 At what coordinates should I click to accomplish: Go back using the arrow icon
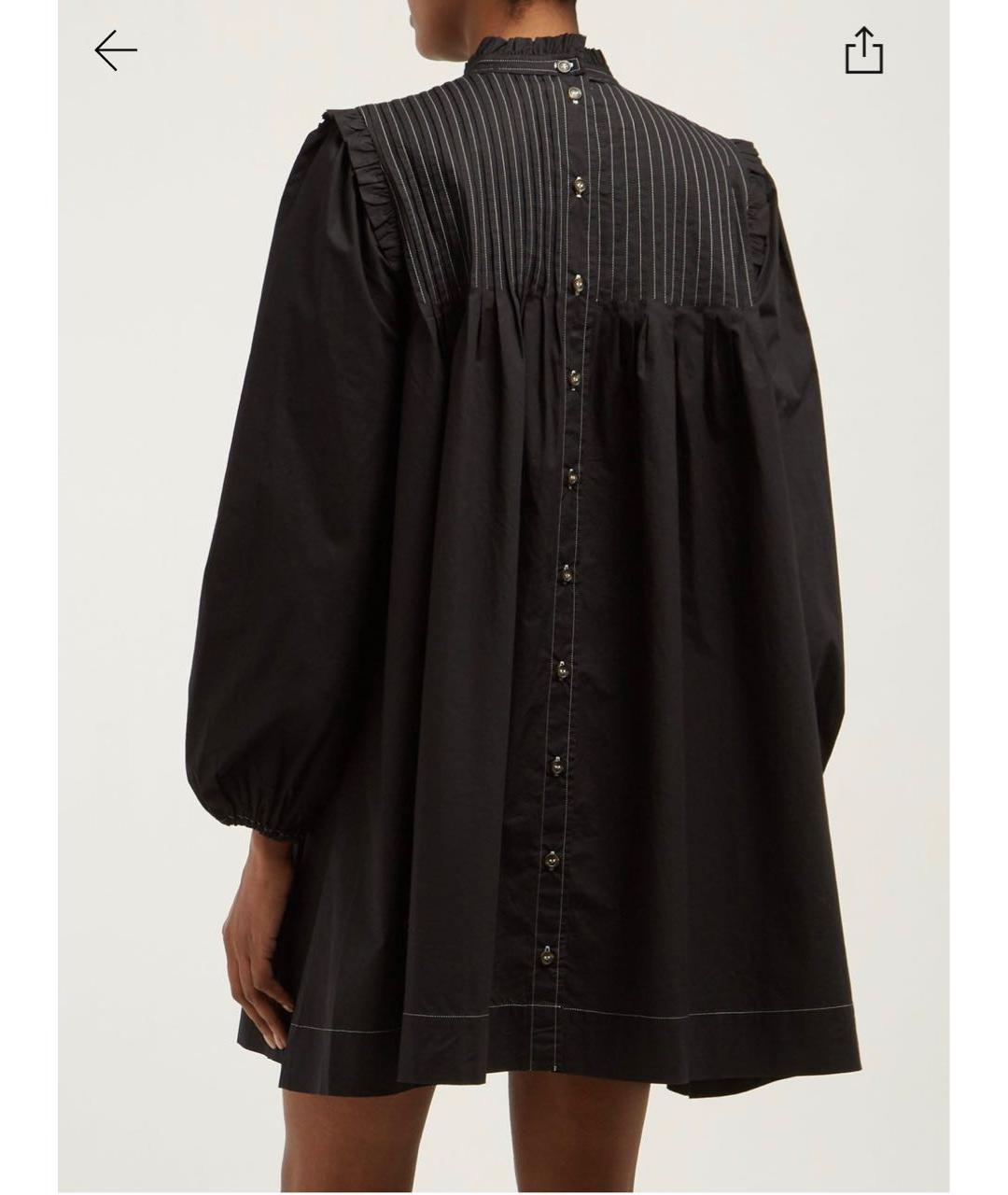tap(116, 50)
